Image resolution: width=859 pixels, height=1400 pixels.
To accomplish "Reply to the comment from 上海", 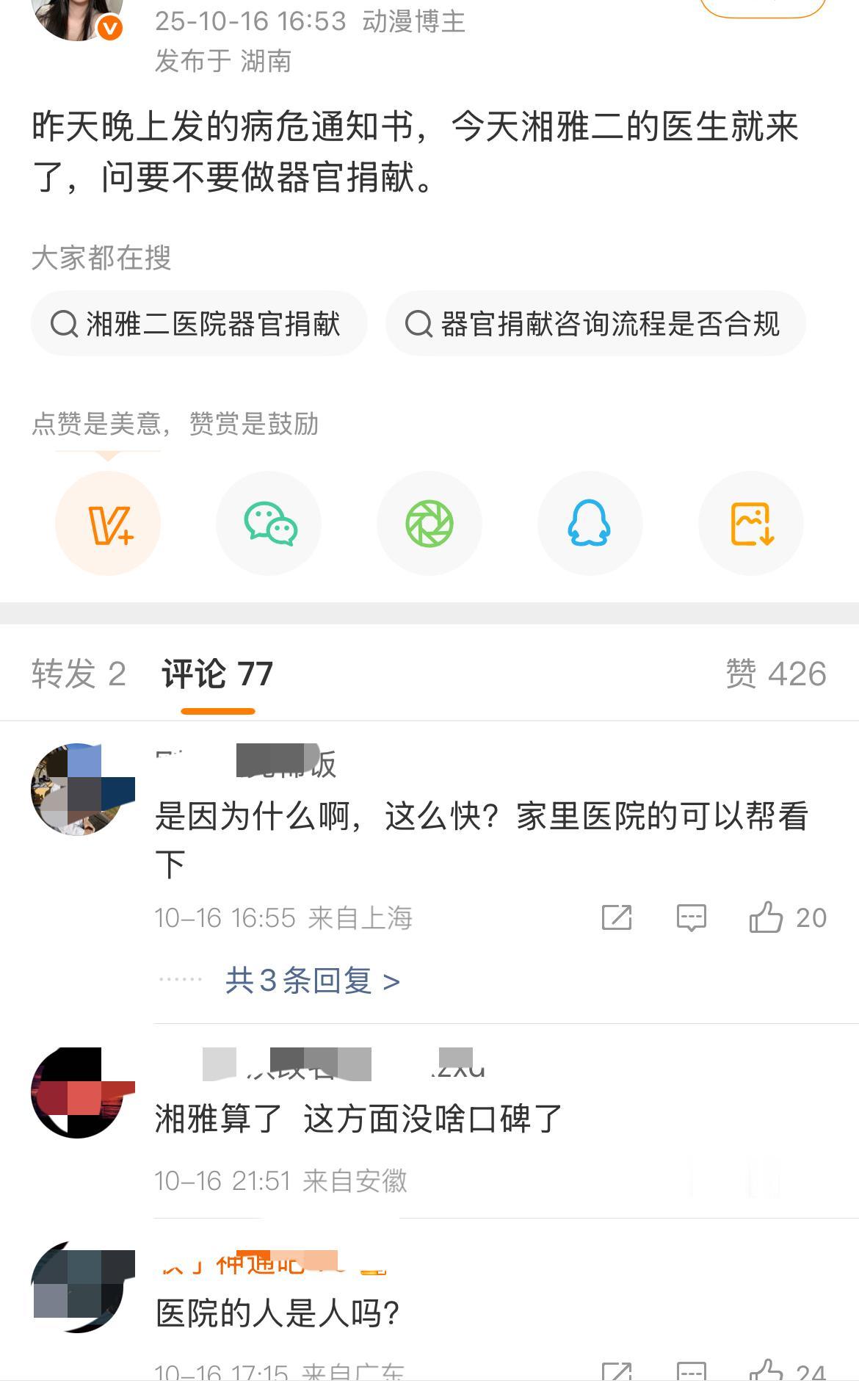I will pyautogui.click(x=691, y=918).
